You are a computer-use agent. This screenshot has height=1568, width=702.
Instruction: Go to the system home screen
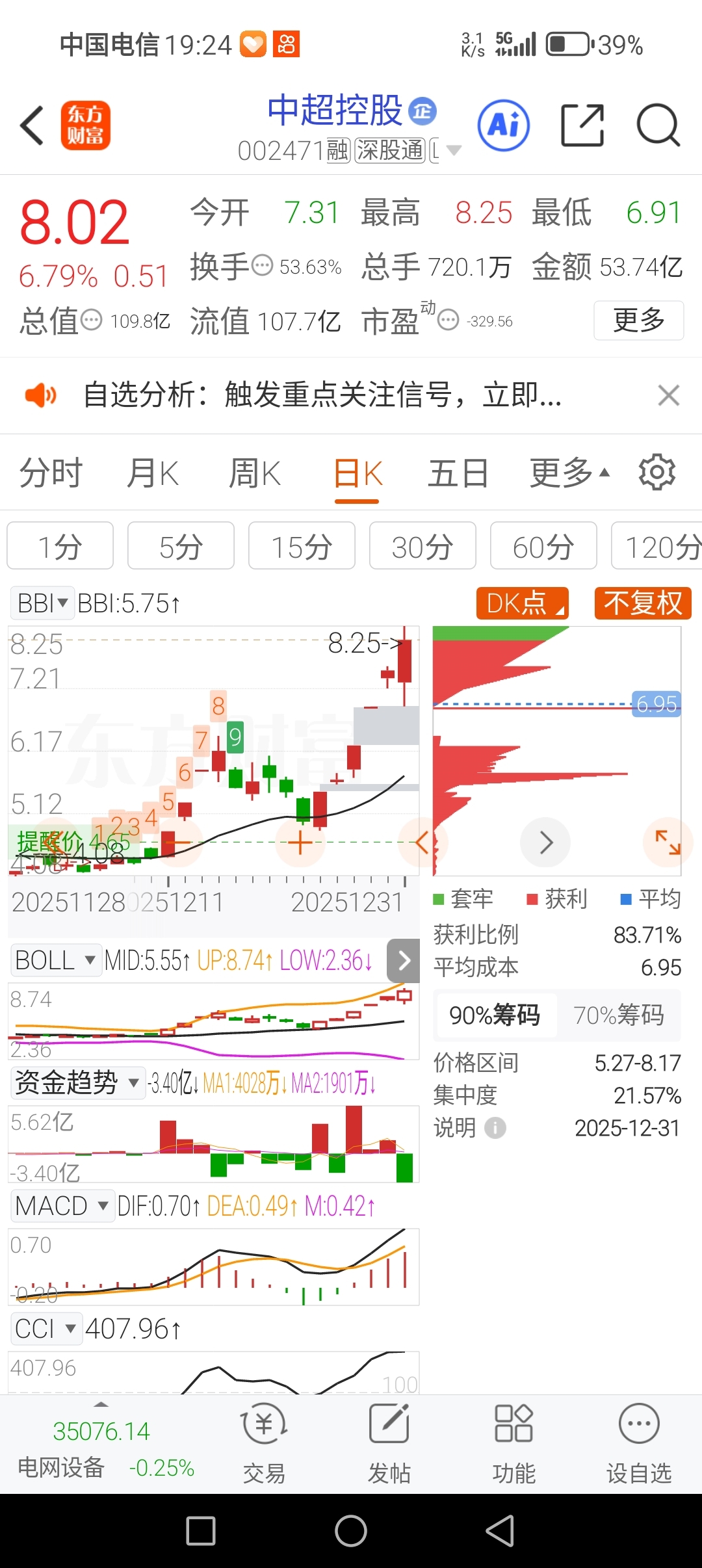coord(351,1530)
